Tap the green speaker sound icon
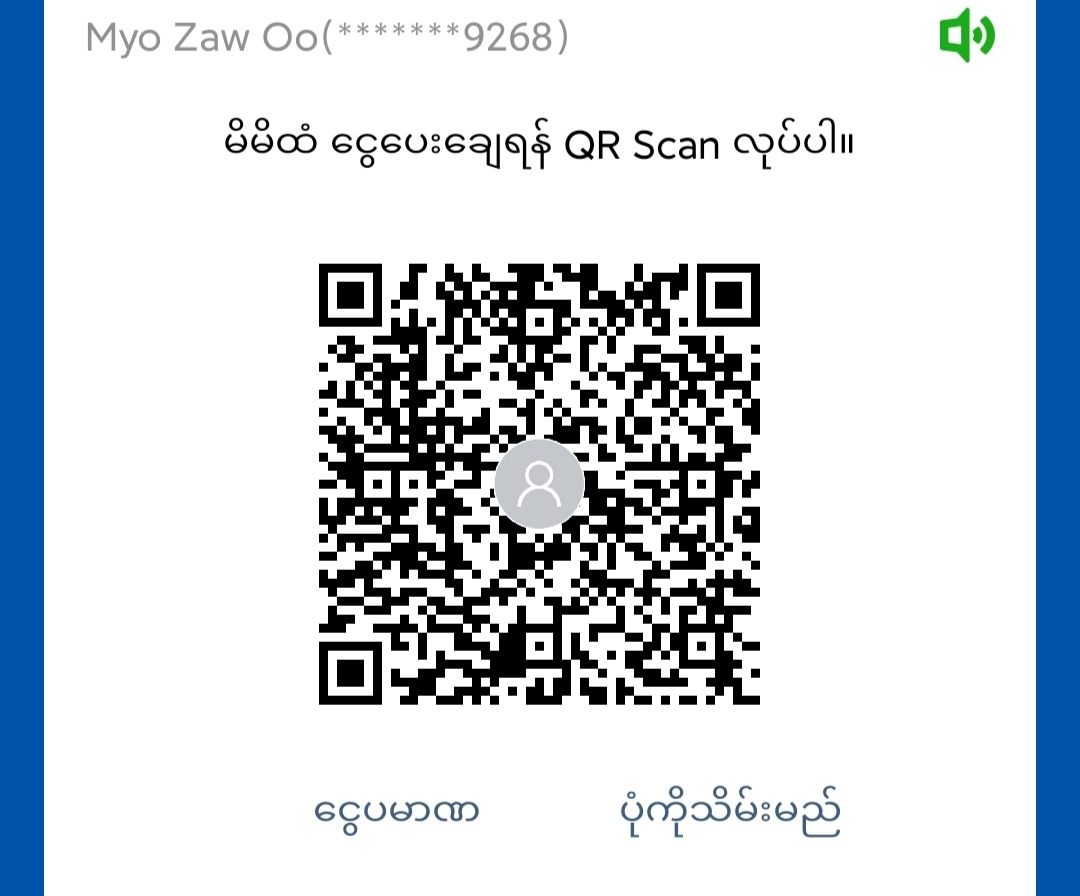The width and height of the screenshot is (1080, 896). [x=966, y=36]
